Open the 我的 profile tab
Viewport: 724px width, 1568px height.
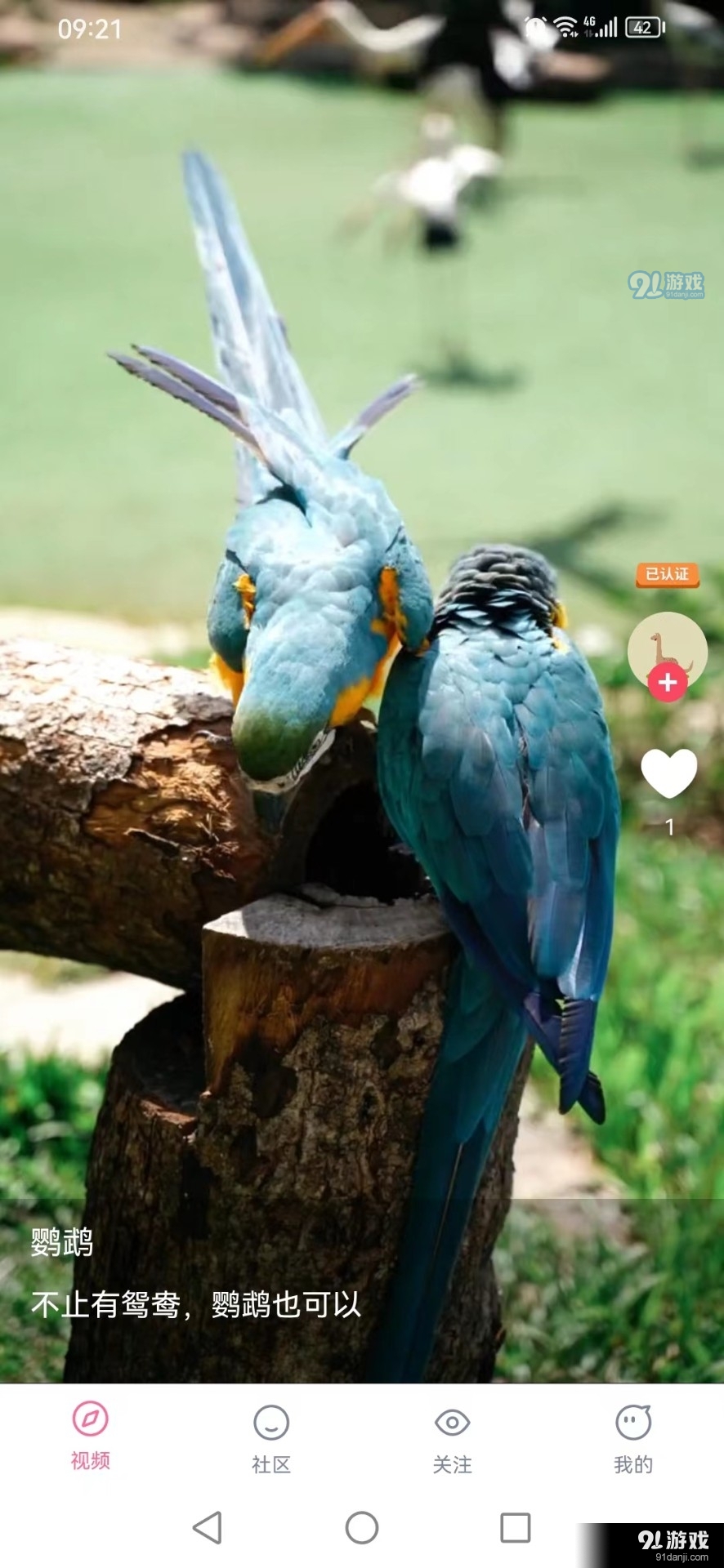point(633,1439)
